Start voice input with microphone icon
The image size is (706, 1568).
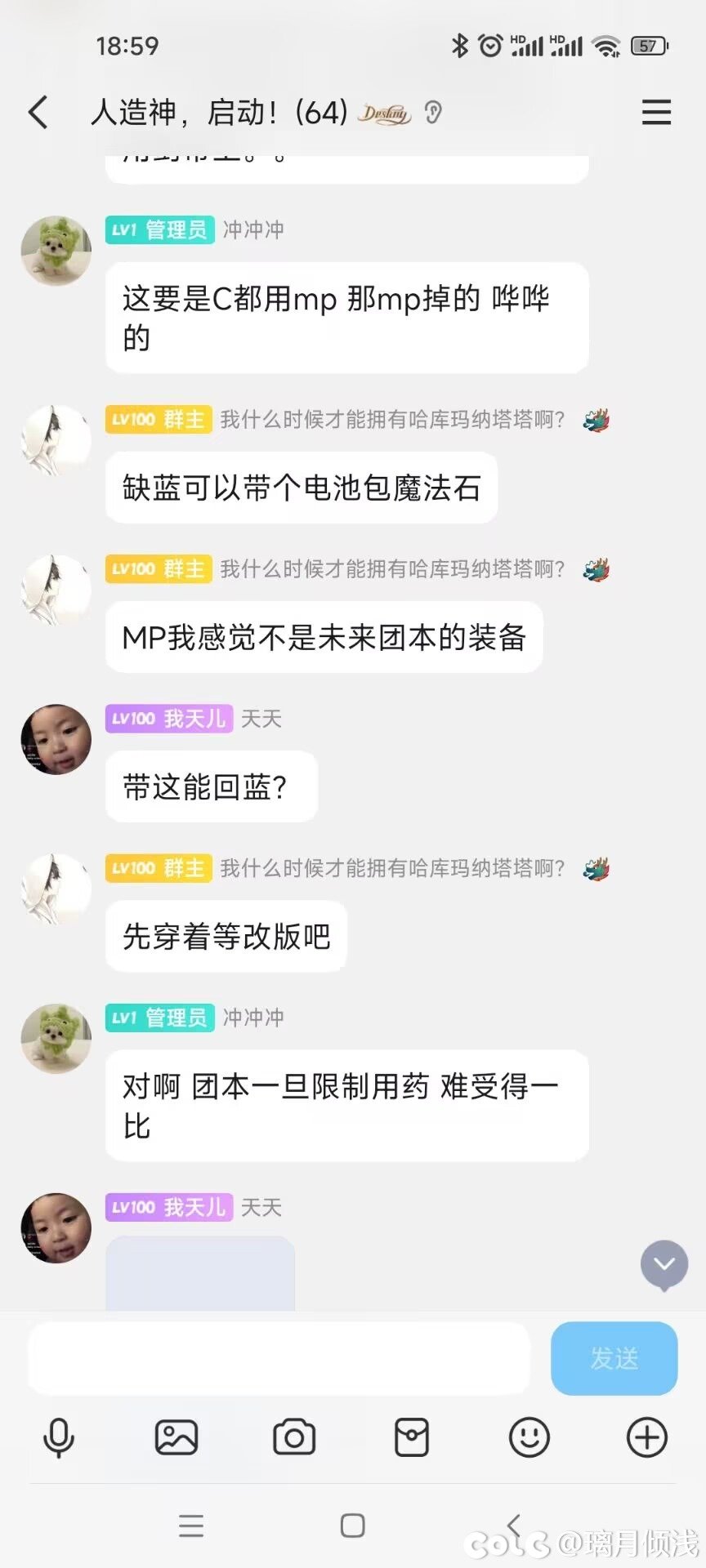click(58, 1438)
